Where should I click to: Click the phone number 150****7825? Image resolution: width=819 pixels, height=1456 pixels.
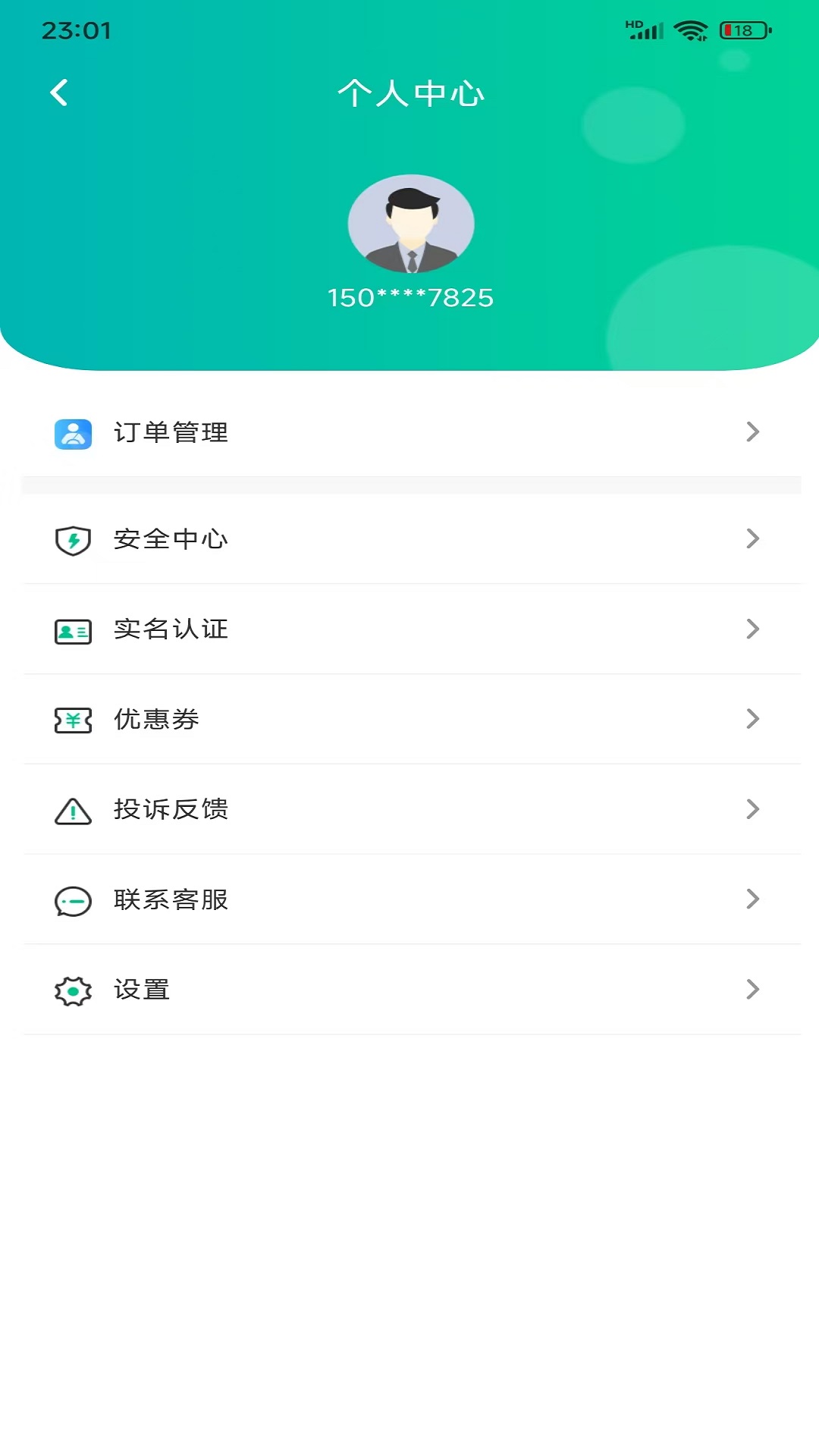pos(410,297)
